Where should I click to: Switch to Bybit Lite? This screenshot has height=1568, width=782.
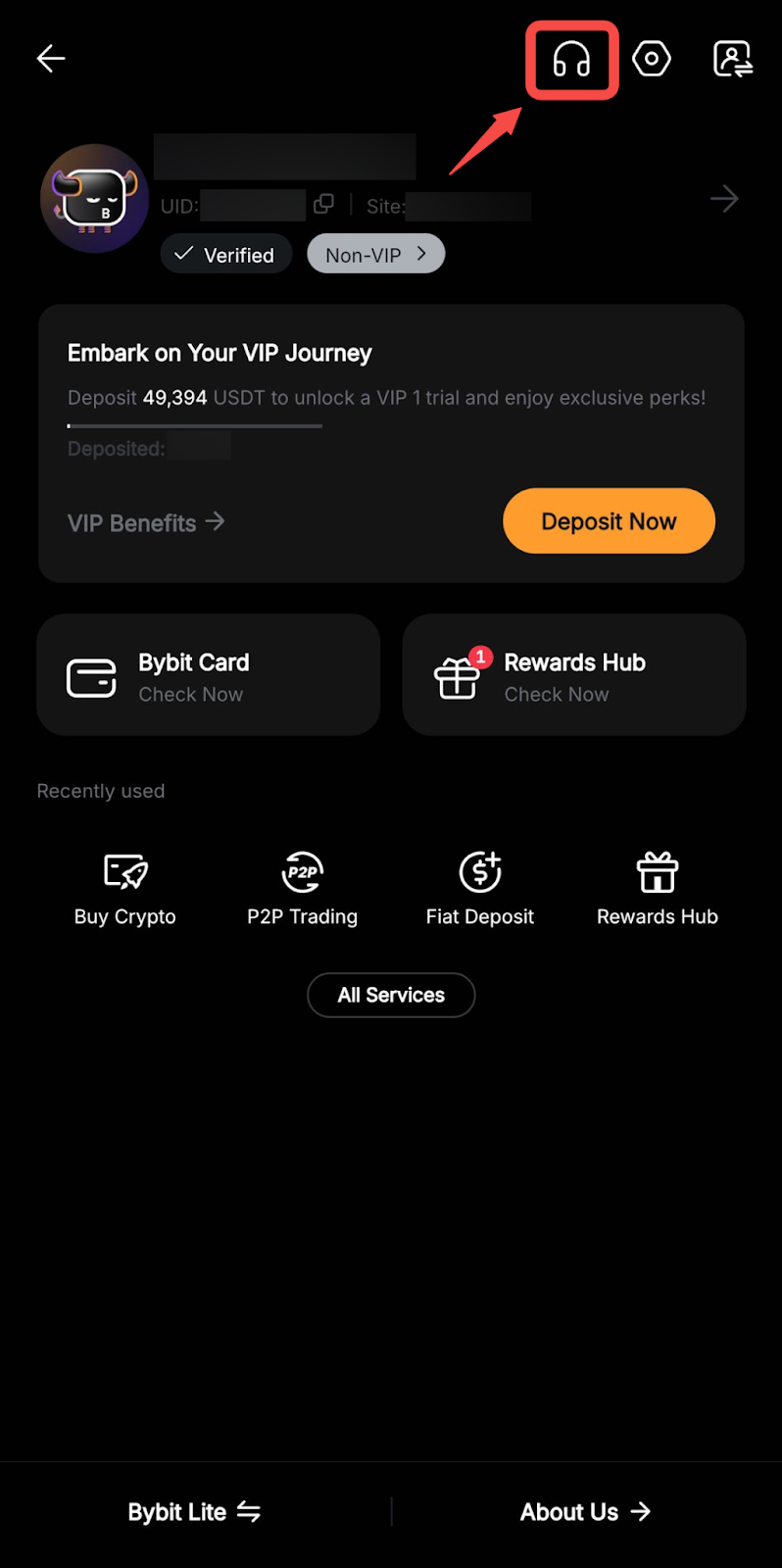(x=194, y=1512)
